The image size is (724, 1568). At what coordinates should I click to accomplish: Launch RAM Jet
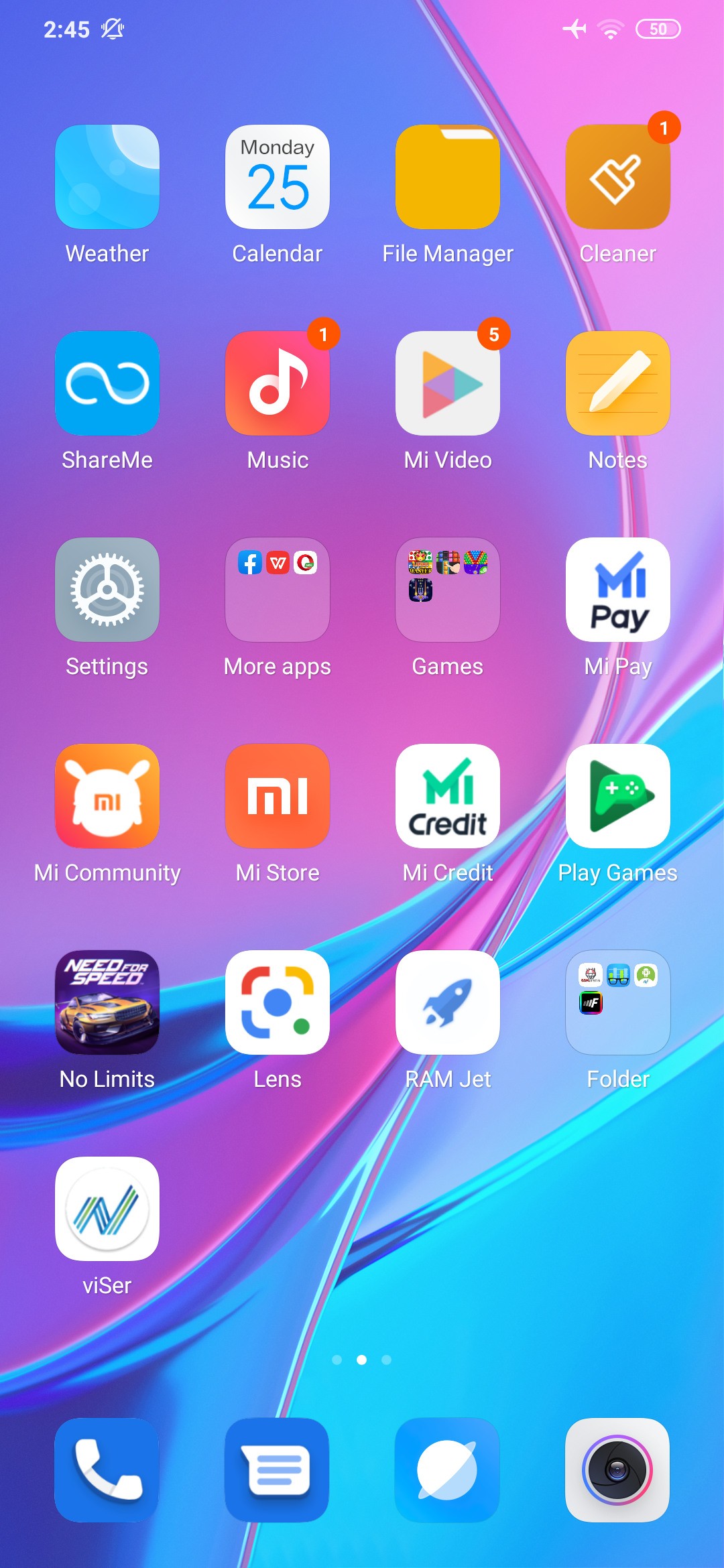(x=448, y=1002)
